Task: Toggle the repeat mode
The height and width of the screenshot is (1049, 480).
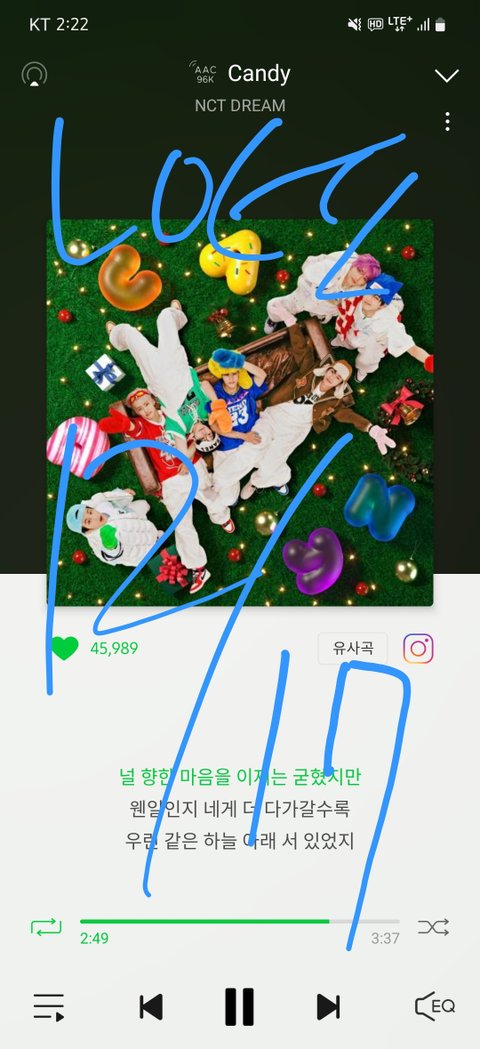Action: point(46,927)
